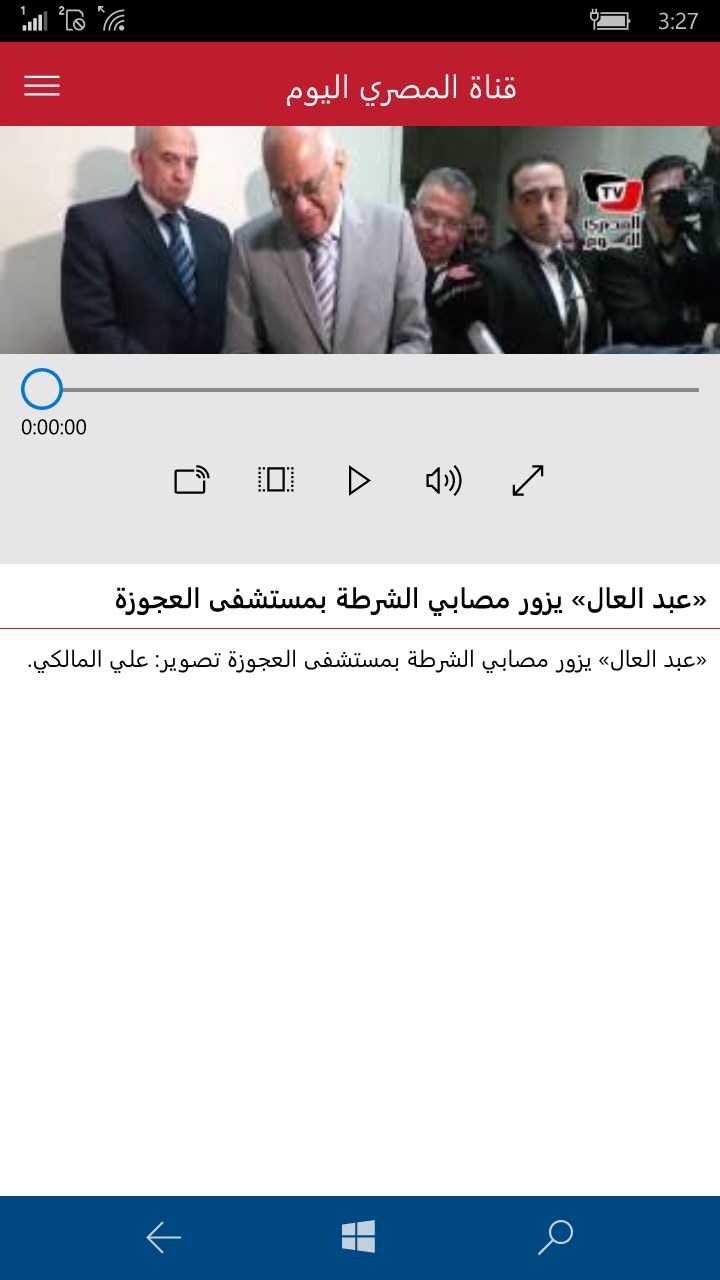Screen dimensions: 720x1280
Task: Cast video to another device
Action: (191, 481)
